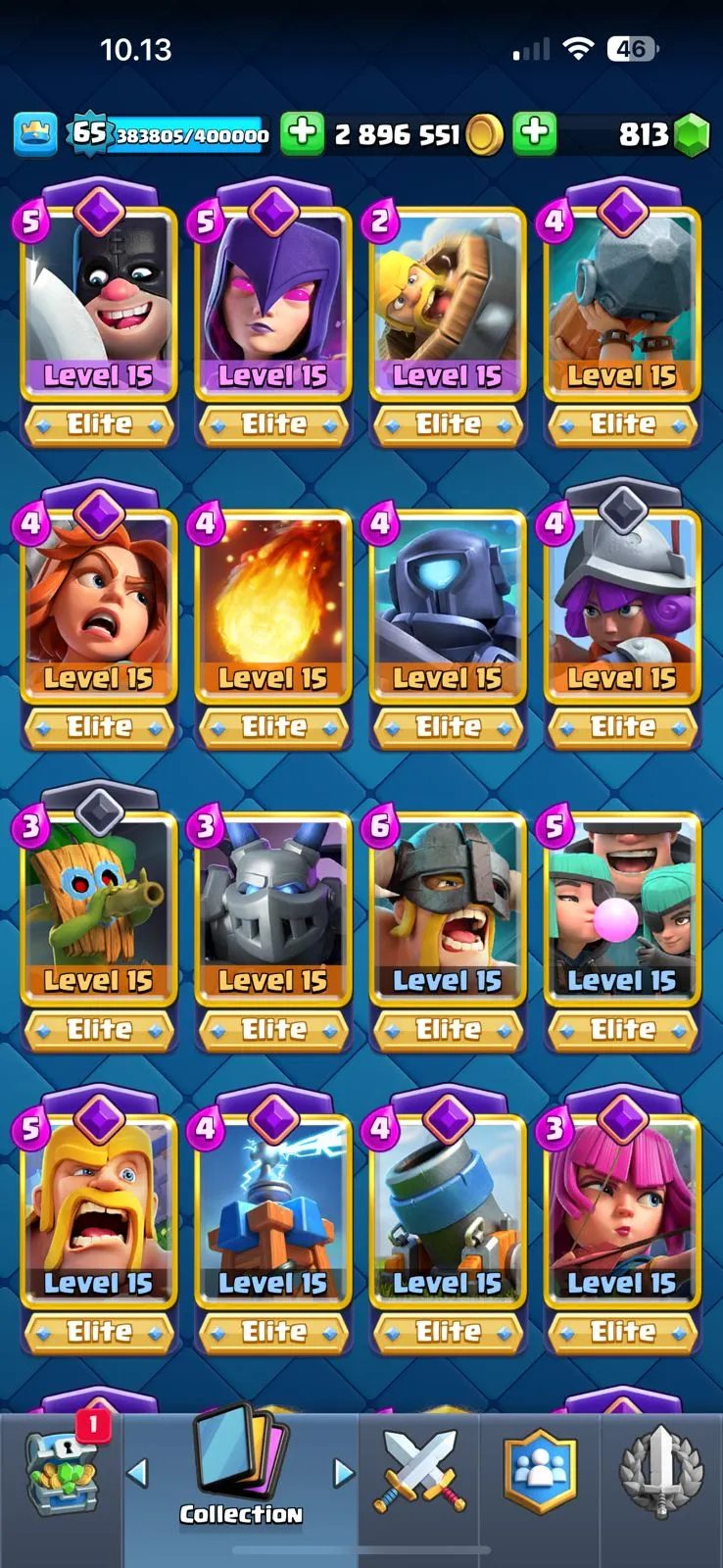
Task: Open the Executioner card
Action: pyautogui.click(x=98, y=304)
